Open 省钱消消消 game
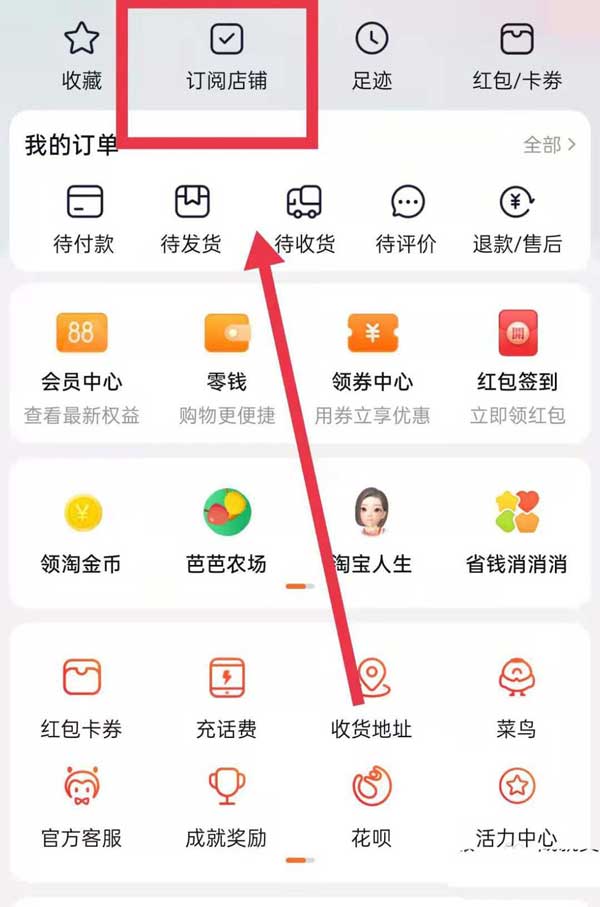The height and width of the screenshot is (907, 600). click(517, 532)
